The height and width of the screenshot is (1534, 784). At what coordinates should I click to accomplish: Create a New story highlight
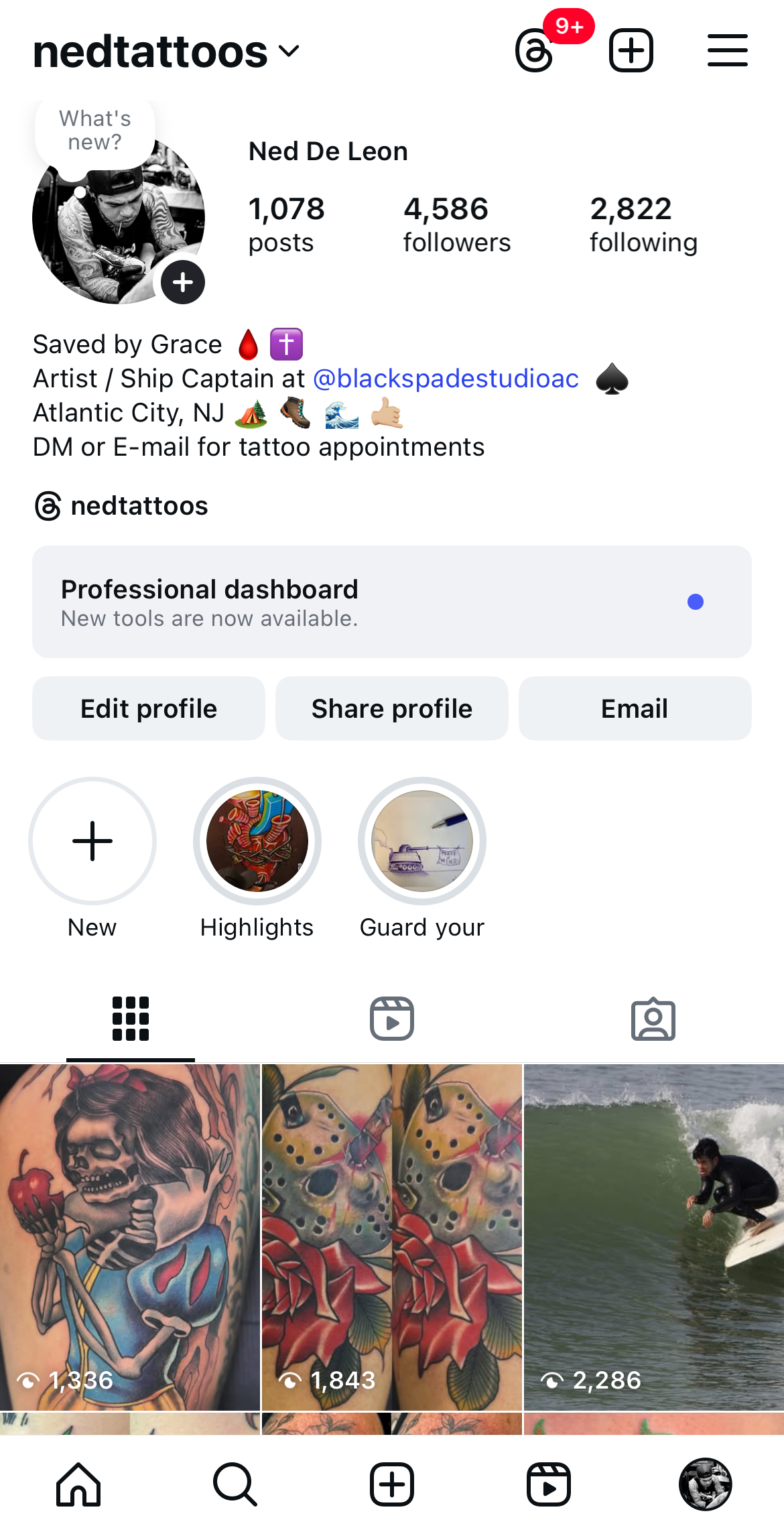pos(92,841)
